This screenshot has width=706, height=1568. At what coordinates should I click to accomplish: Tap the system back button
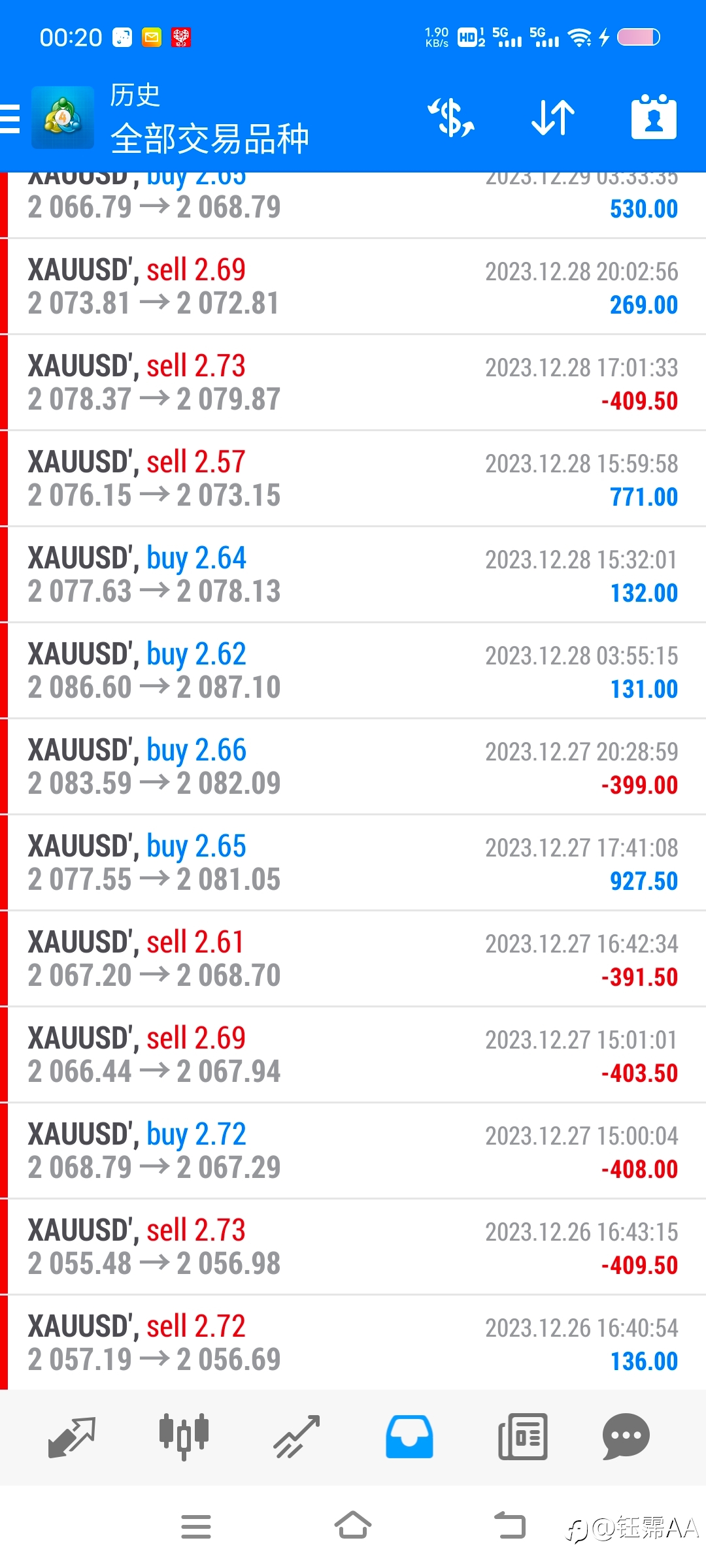(x=510, y=1526)
